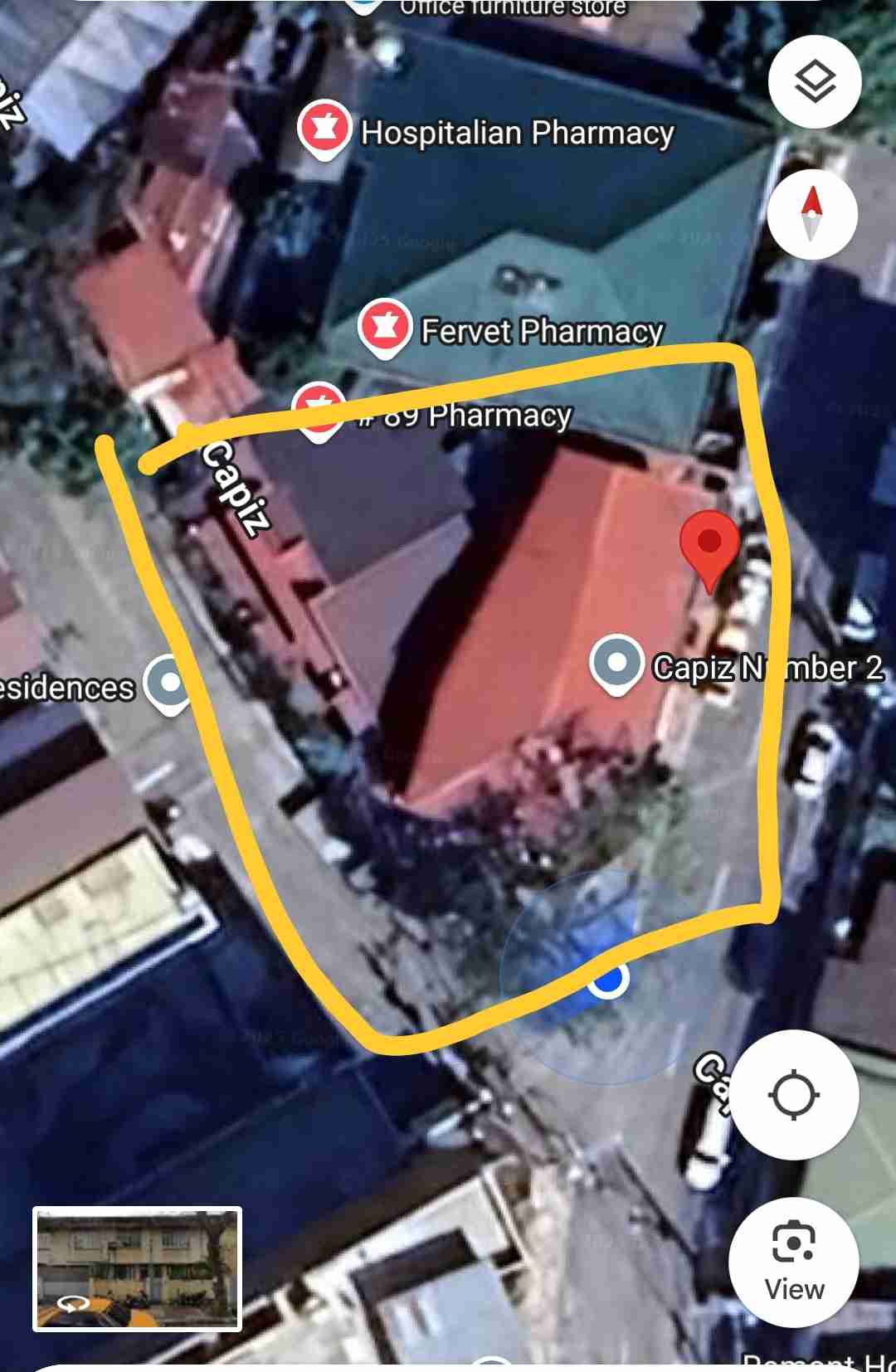
Task: Open the Street View preview thumbnail
Action: click(x=137, y=1268)
